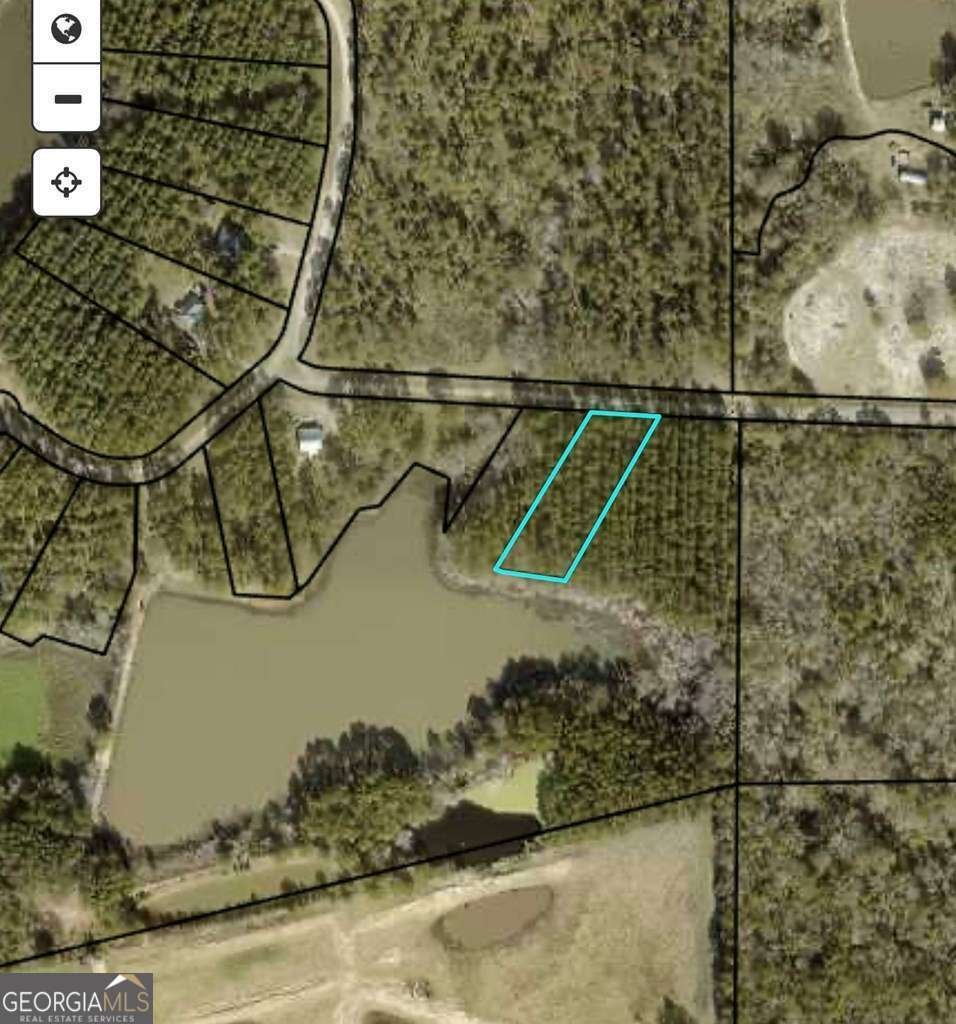This screenshot has height=1024, width=956.
Task: Switch the map basemap with the globe button
Action: click(x=66, y=28)
